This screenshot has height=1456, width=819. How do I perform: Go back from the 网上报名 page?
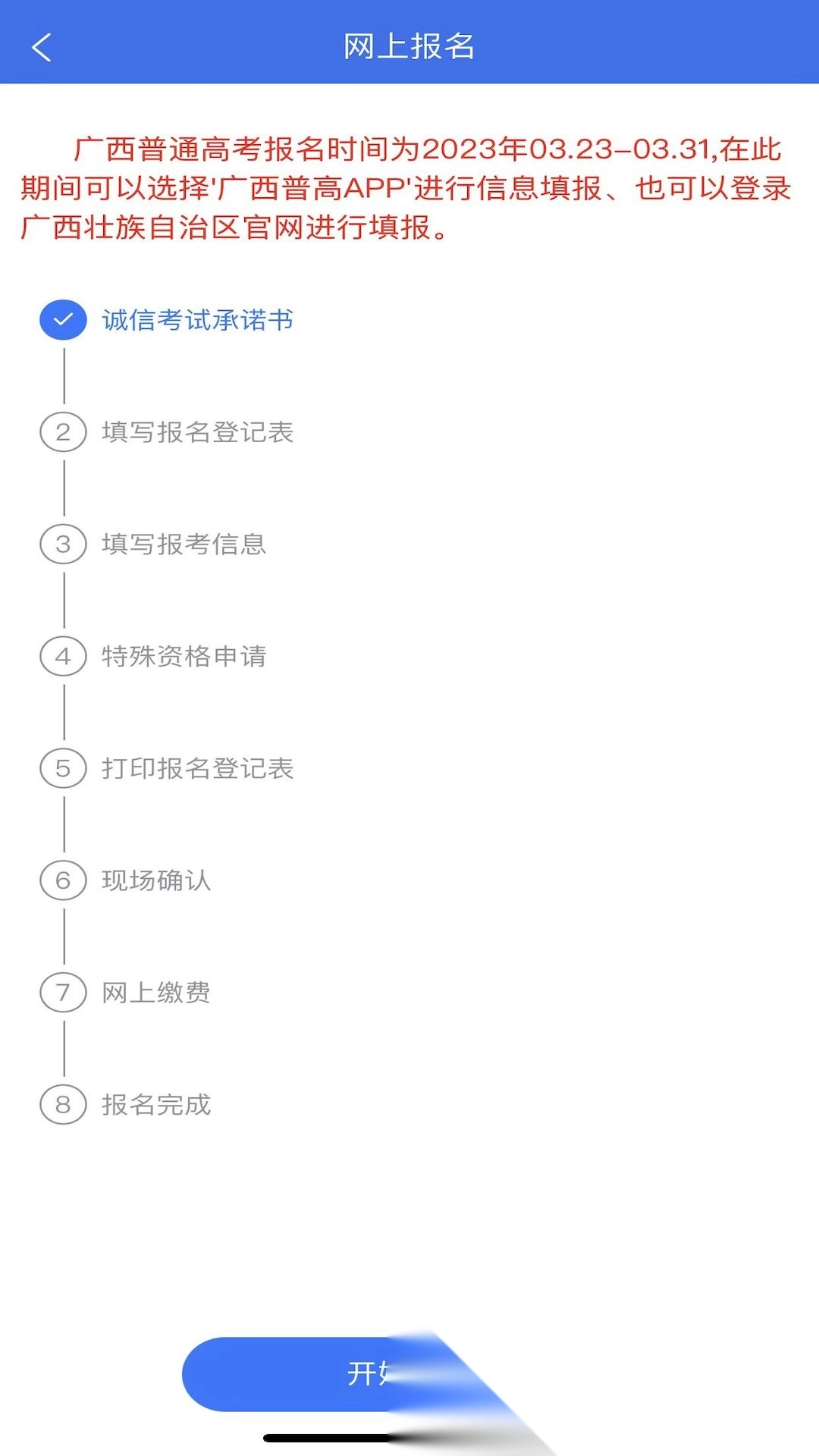click(x=42, y=47)
